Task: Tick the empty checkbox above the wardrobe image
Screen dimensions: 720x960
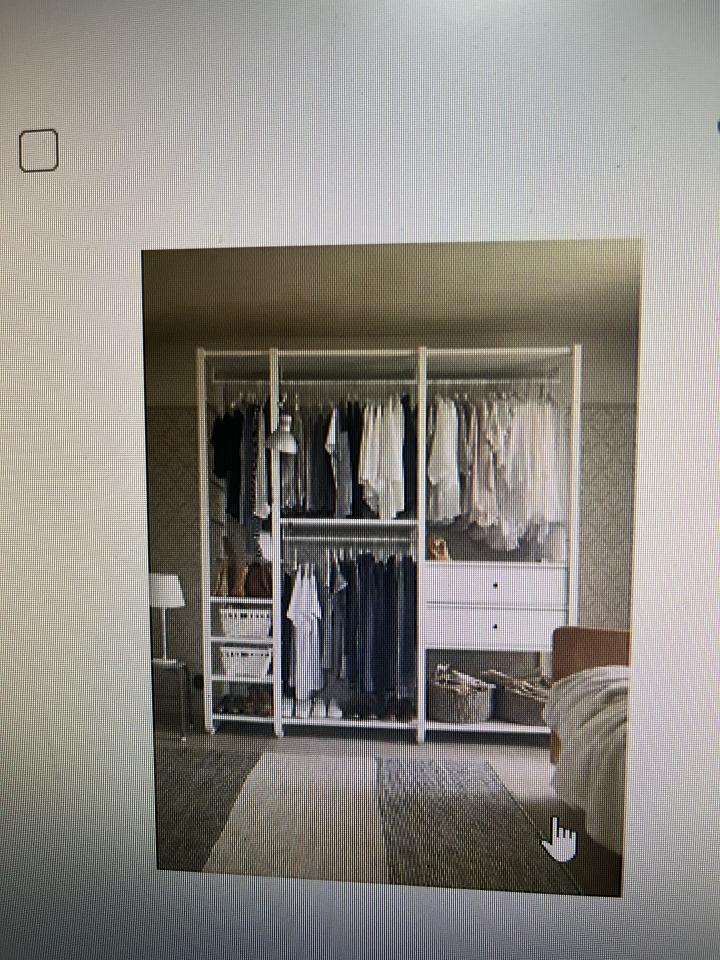Action: [39, 151]
